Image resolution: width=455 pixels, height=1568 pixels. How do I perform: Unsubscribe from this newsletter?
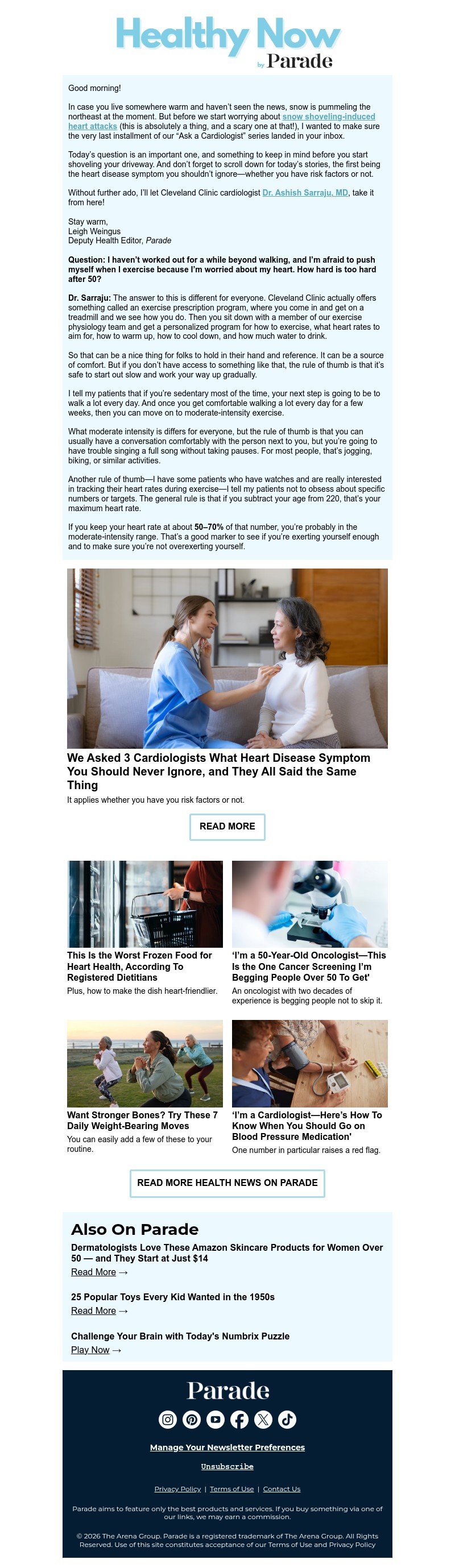pos(227,1466)
